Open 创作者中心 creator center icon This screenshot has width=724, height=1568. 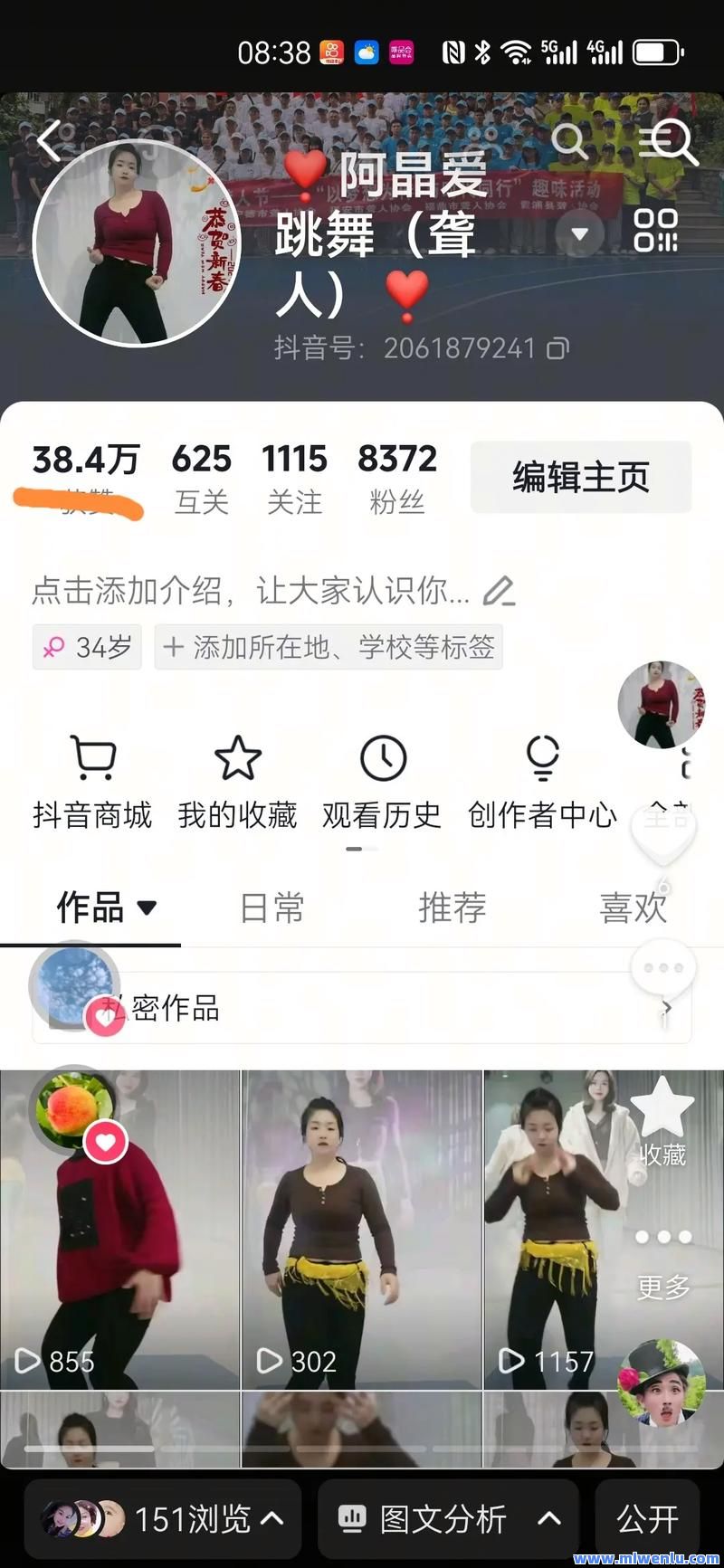tap(542, 778)
